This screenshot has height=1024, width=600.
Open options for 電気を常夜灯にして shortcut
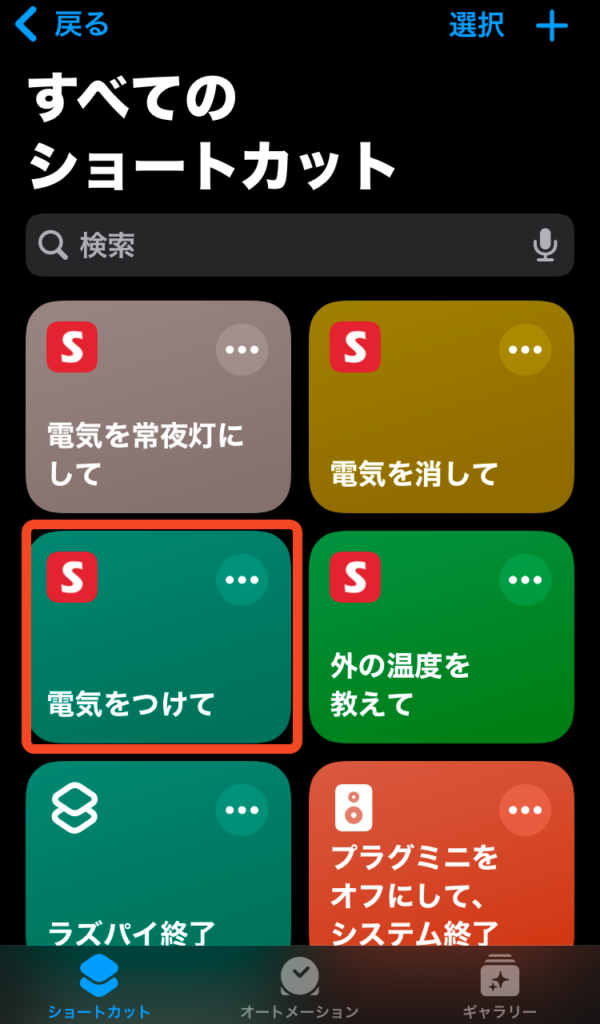[x=242, y=349]
